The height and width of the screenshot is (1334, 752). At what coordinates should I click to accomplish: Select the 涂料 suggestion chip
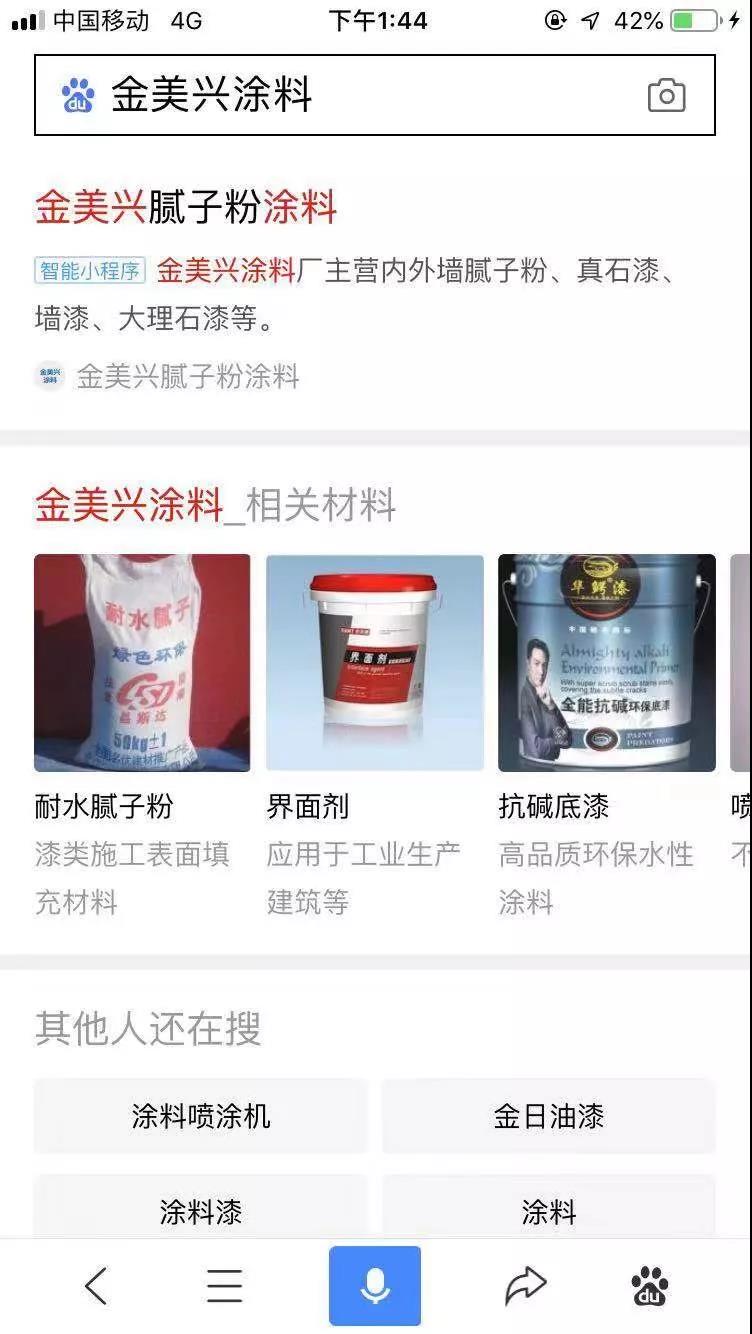[548, 1211]
